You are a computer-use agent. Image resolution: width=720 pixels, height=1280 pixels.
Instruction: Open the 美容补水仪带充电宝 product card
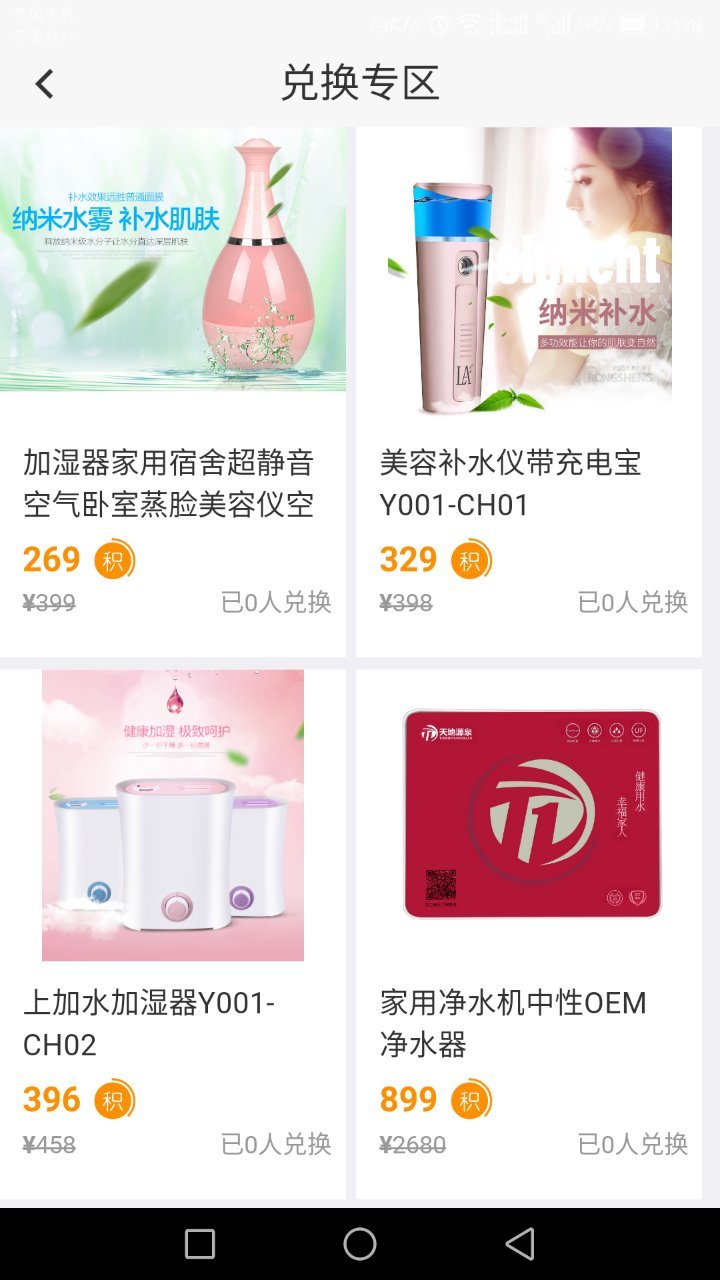pyautogui.click(x=529, y=392)
